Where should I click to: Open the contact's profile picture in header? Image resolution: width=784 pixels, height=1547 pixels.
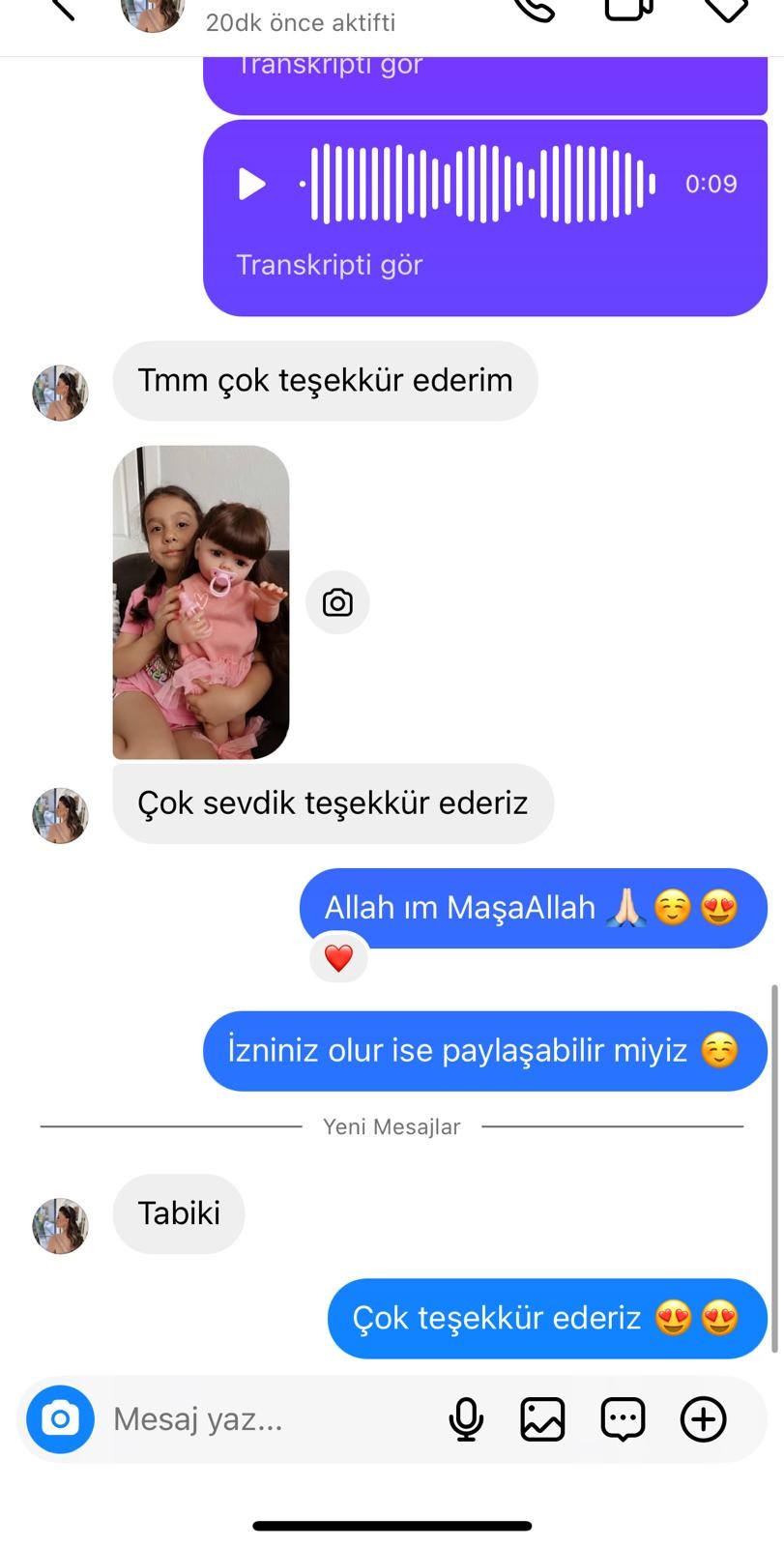[x=152, y=14]
